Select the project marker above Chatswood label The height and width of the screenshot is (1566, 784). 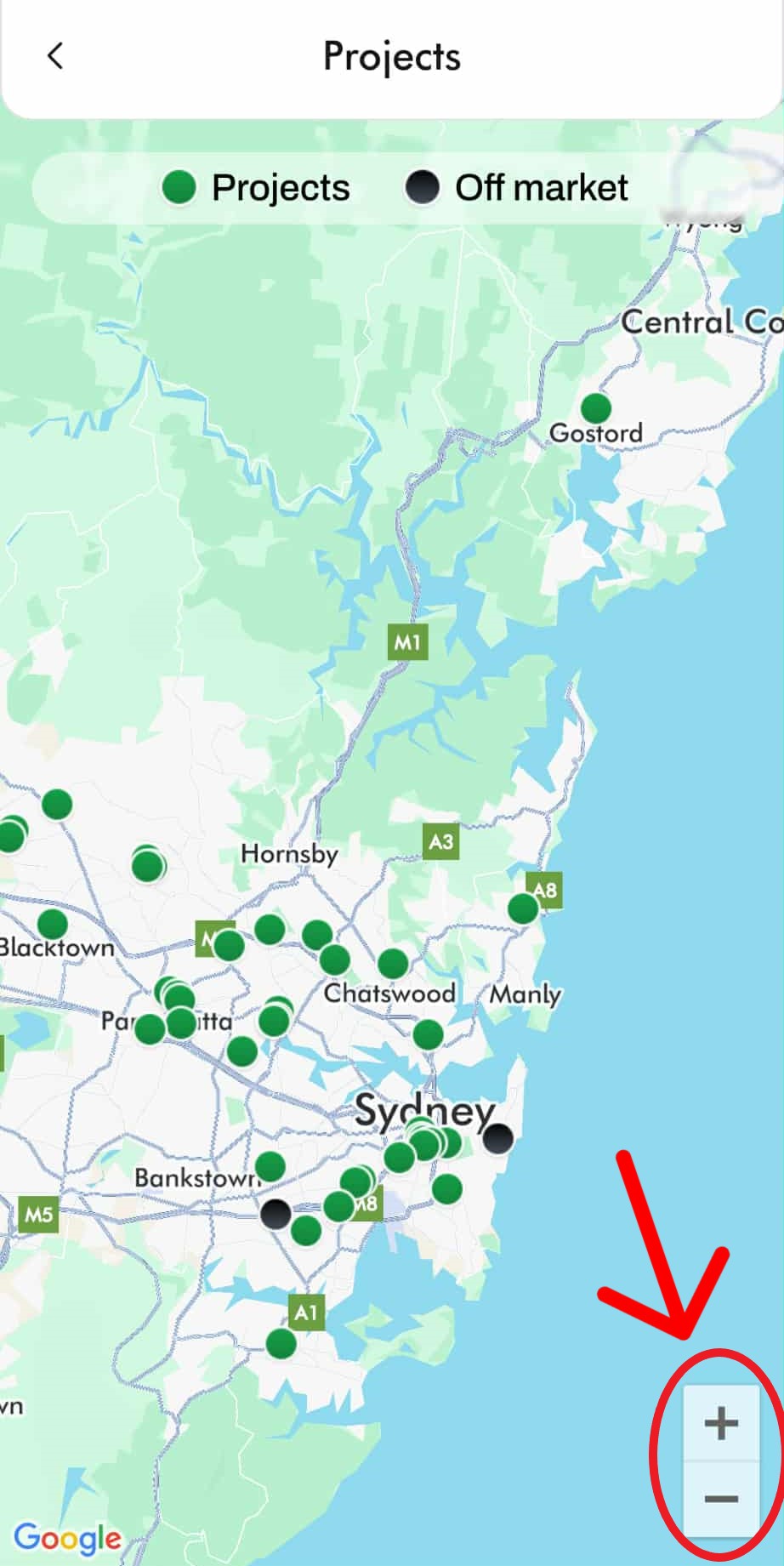click(392, 963)
